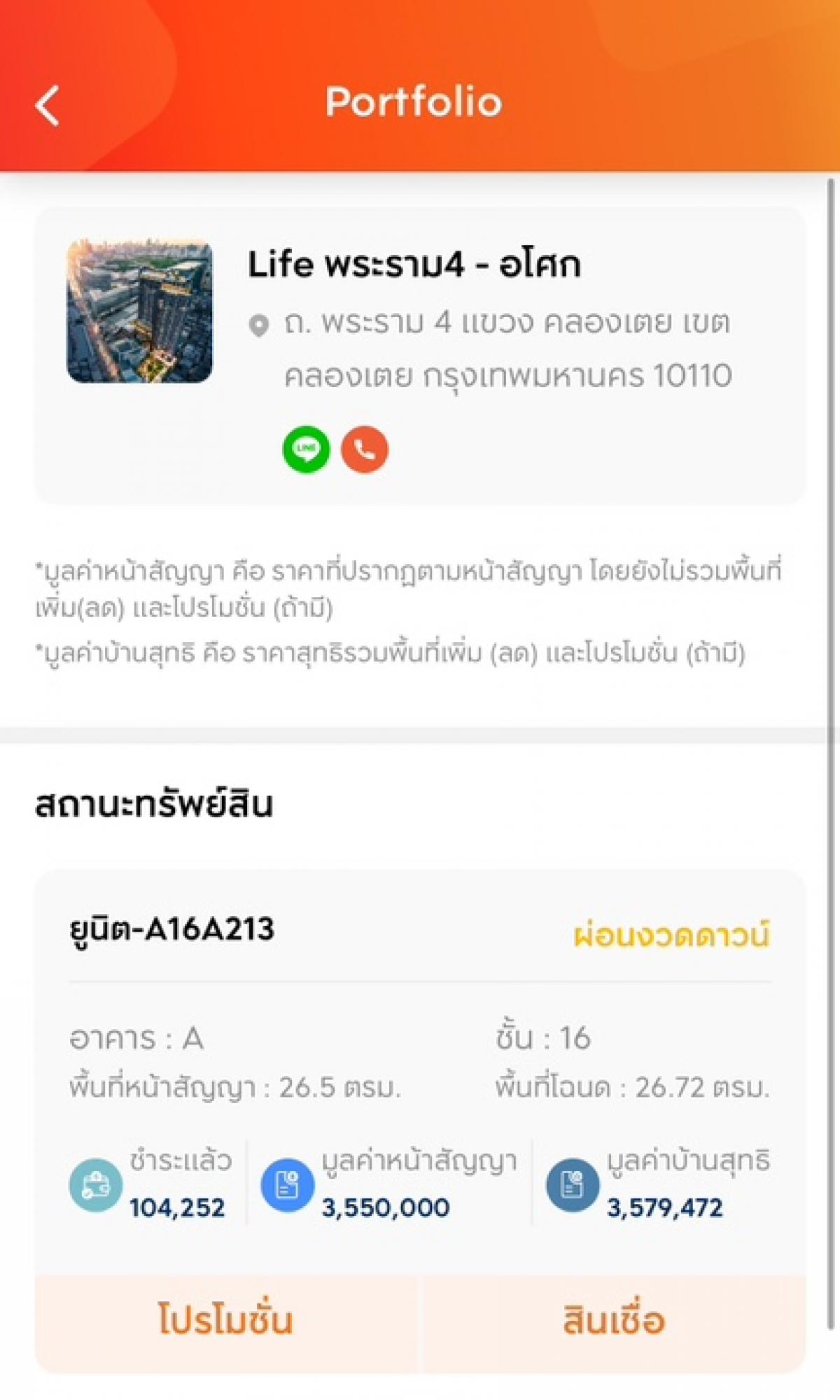Go back from the Portfolio screen
This screenshot has width=840, height=1400.
coord(47,106)
